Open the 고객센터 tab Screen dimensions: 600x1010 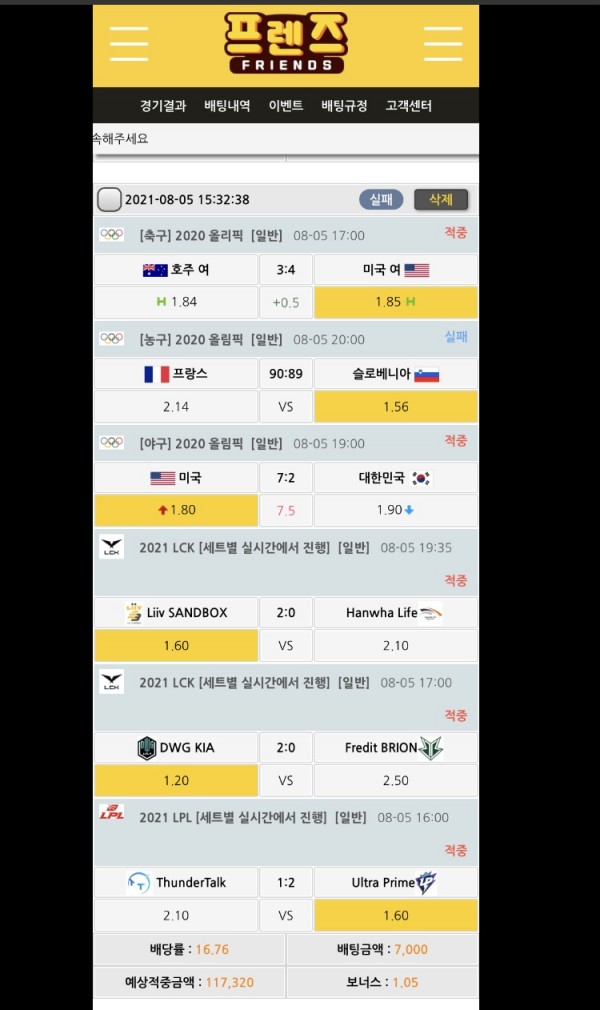click(409, 106)
